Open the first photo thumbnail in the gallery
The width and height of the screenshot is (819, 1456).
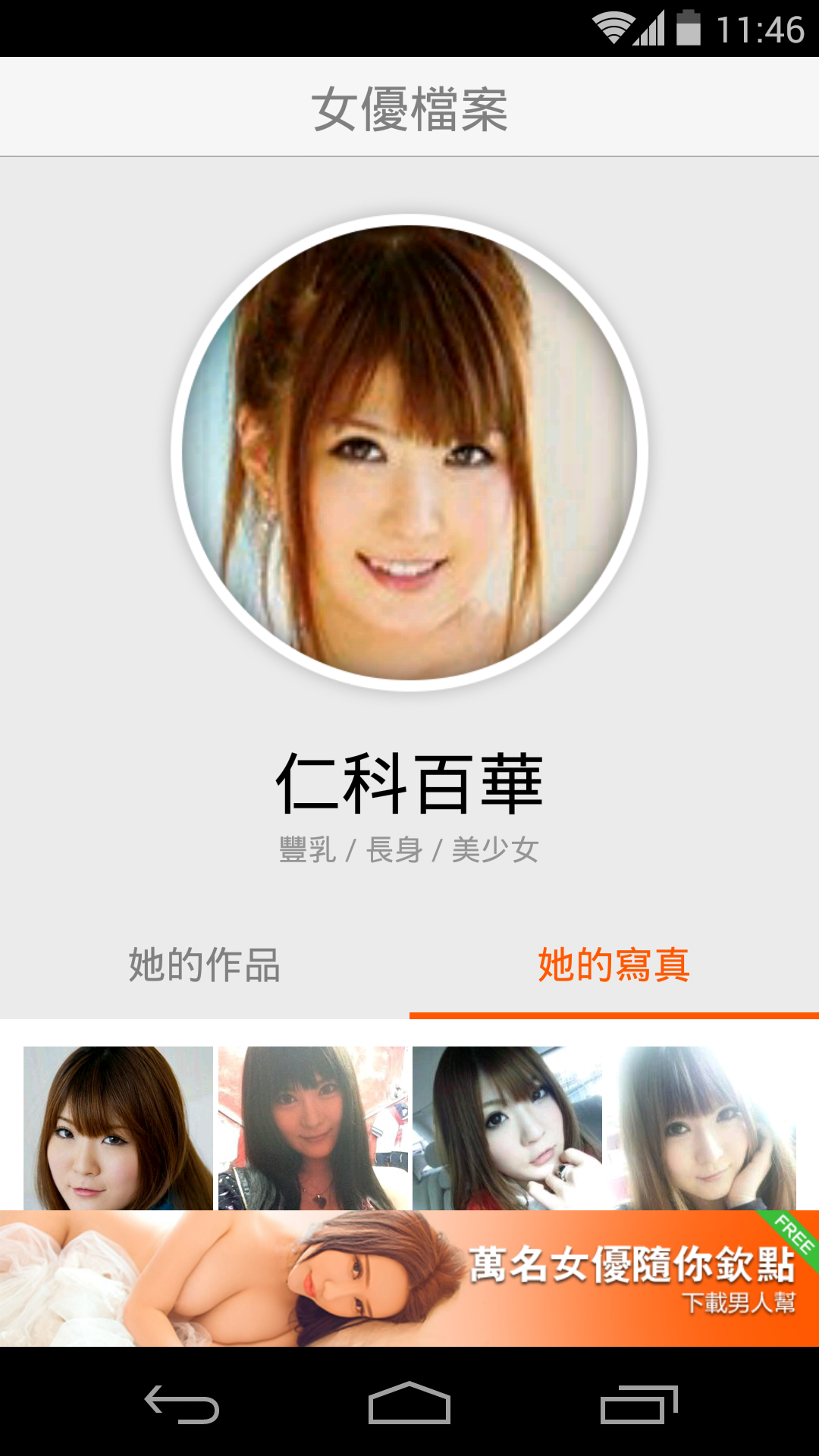tap(118, 1128)
